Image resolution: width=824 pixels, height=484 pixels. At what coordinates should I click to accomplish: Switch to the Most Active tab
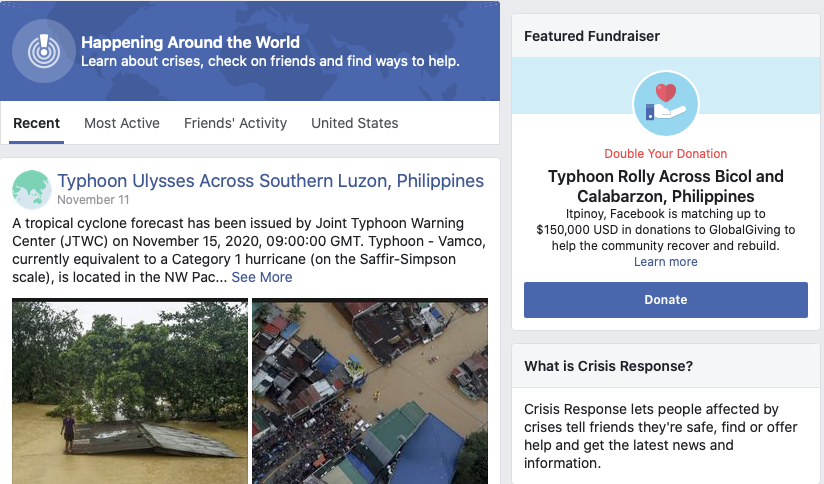(x=122, y=123)
